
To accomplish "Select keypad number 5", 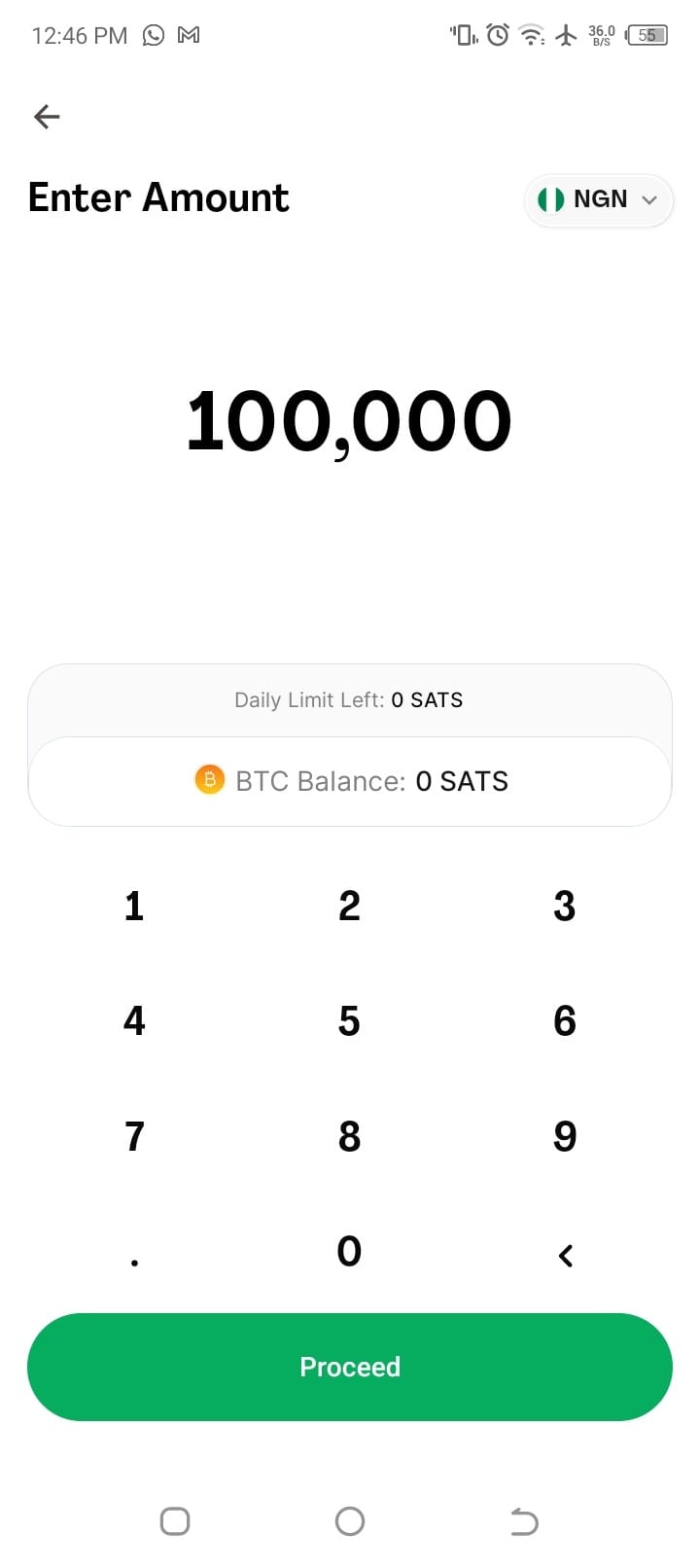I will click(x=349, y=1021).
